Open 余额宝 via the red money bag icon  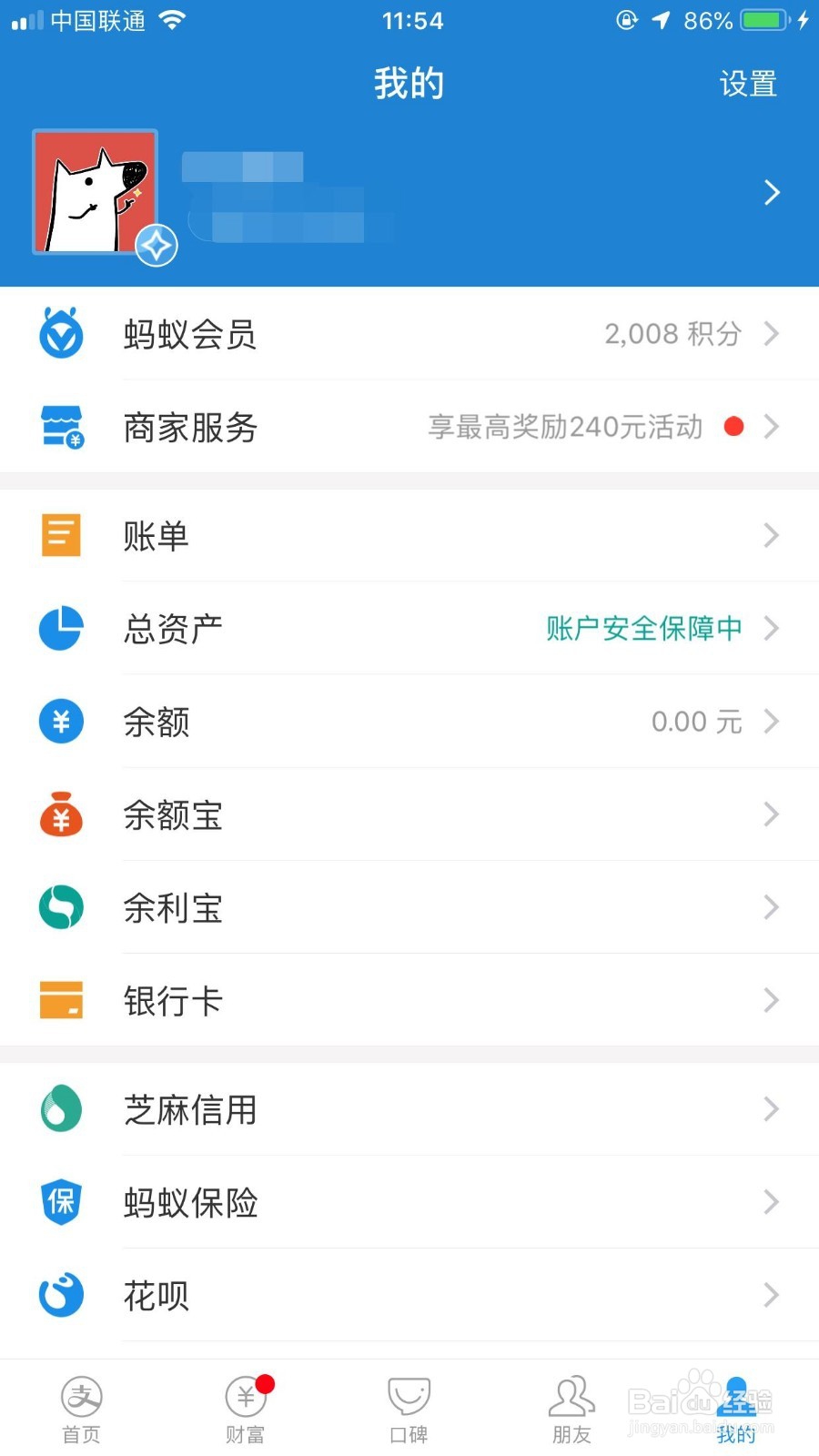pos(60,814)
